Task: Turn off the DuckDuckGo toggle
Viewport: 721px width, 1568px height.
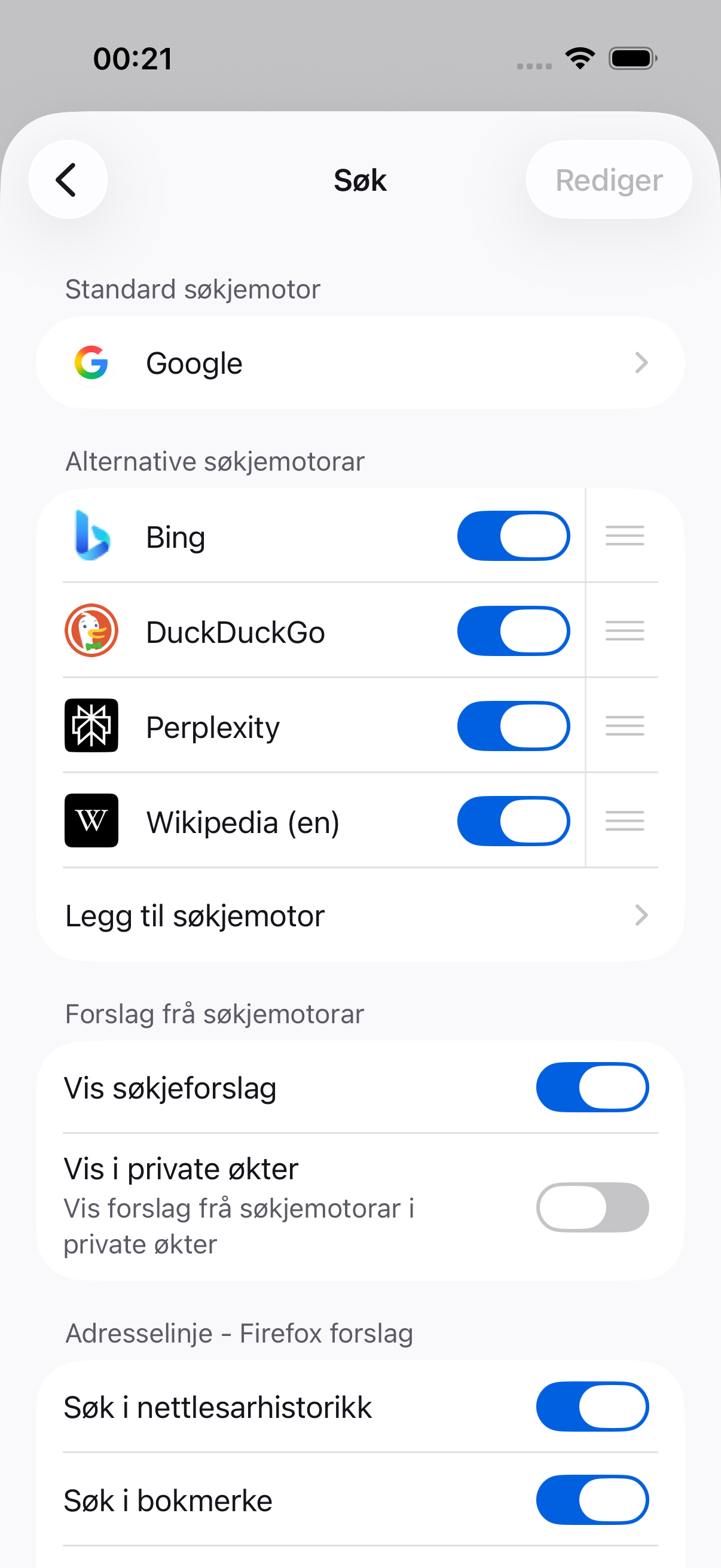Action: [x=514, y=630]
